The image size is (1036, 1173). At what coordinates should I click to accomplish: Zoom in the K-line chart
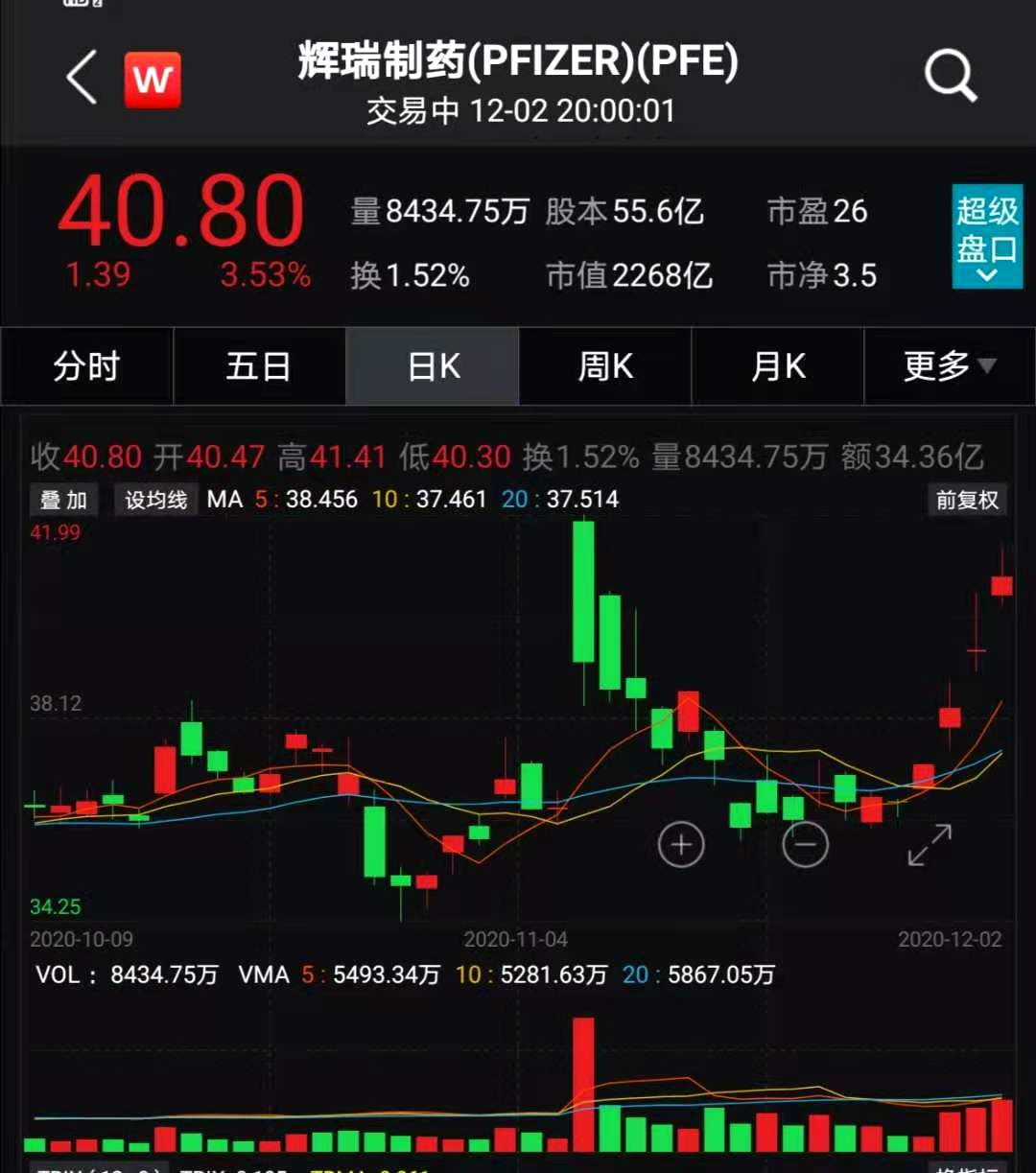tap(681, 845)
